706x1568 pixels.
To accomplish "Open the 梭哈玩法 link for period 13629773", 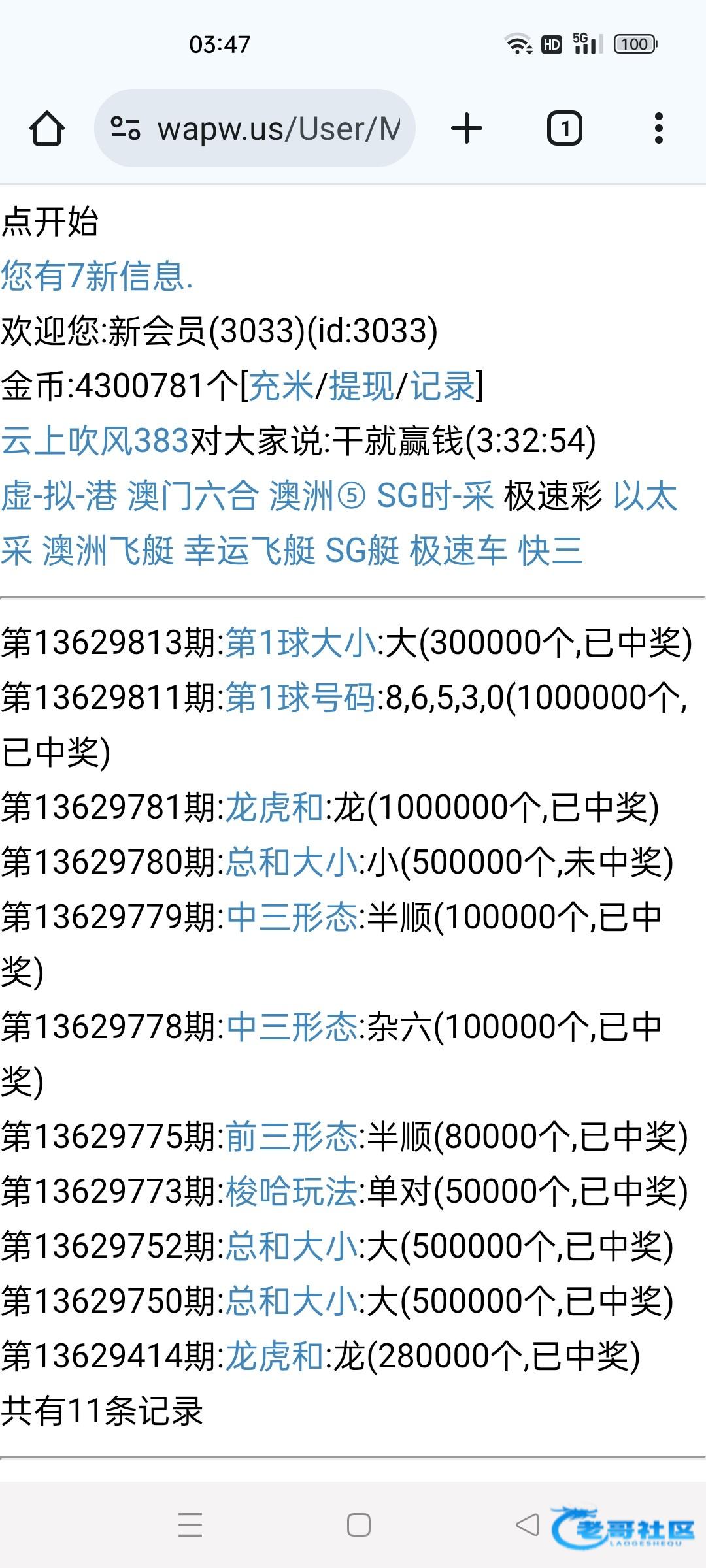I will (x=292, y=1192).
